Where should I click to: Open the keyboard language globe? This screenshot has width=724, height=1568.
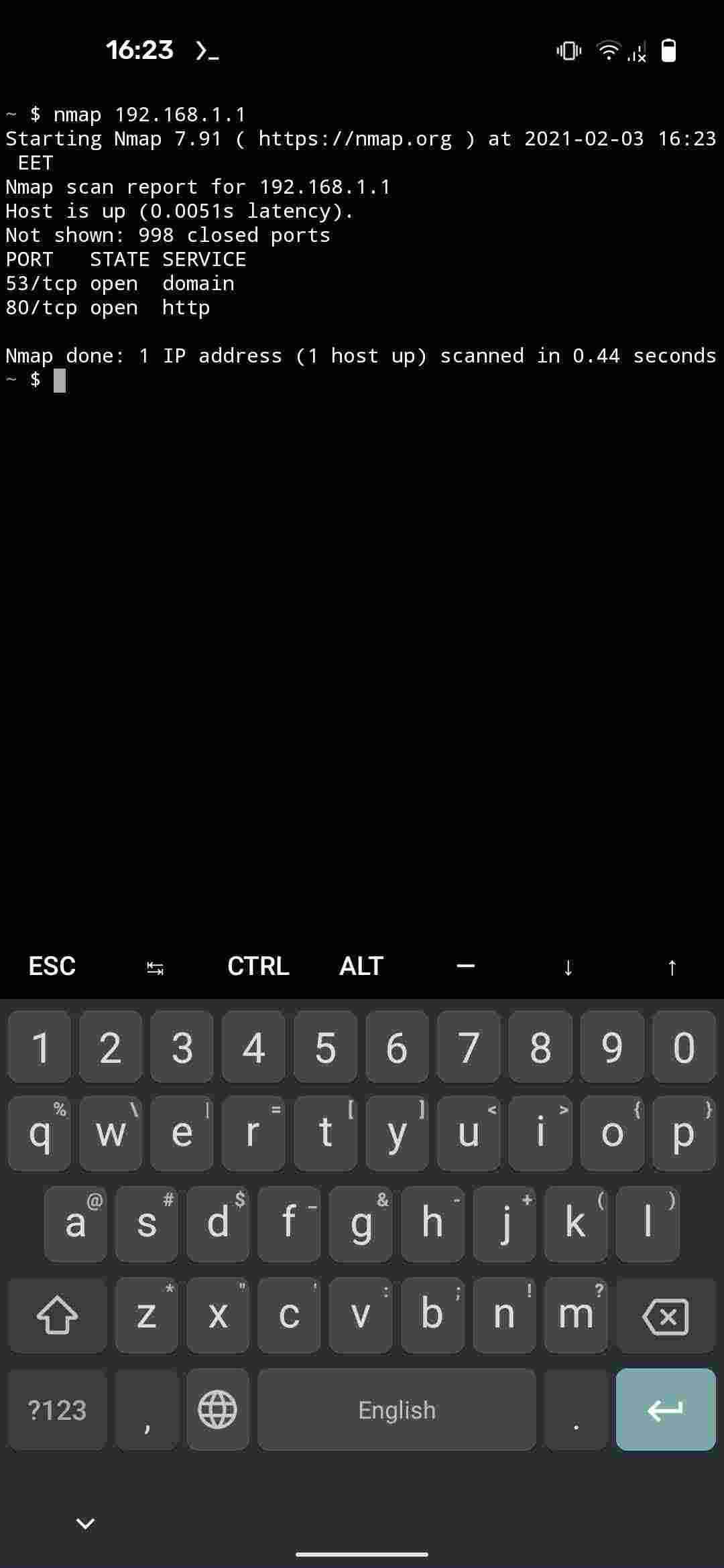(218, 1410)
